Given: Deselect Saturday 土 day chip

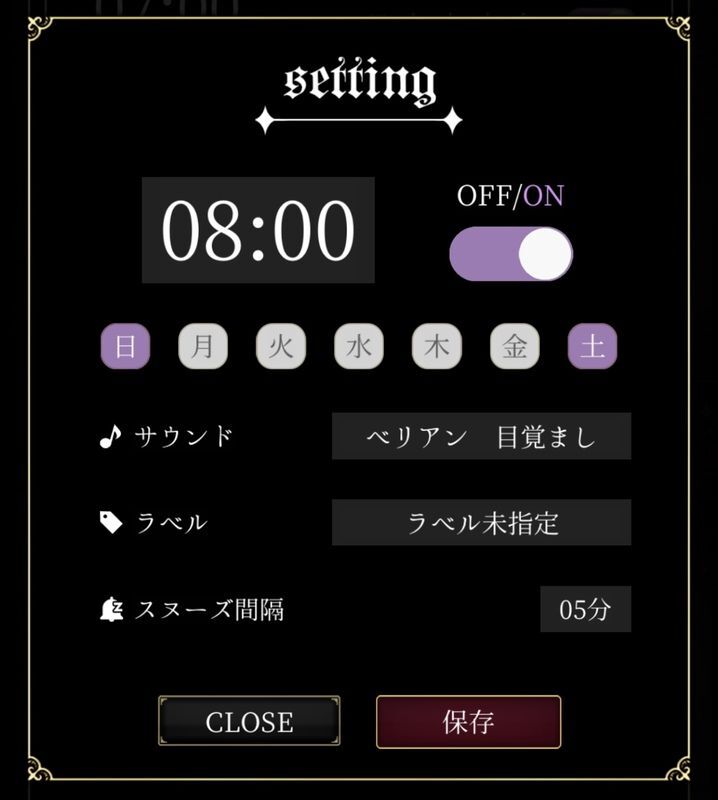Looking at the screenshot, I should point(593,348).
